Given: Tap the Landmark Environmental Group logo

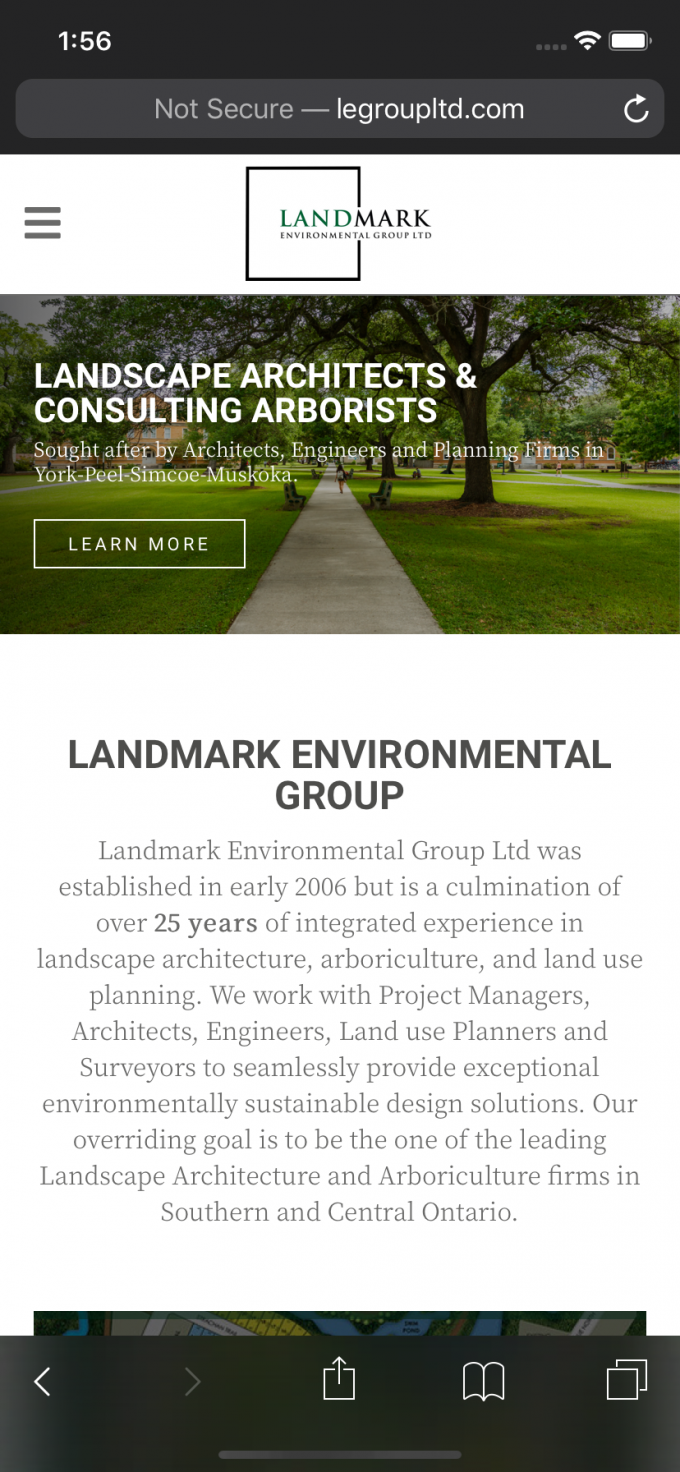Looking at the screenshot, I should click(338, 223).
